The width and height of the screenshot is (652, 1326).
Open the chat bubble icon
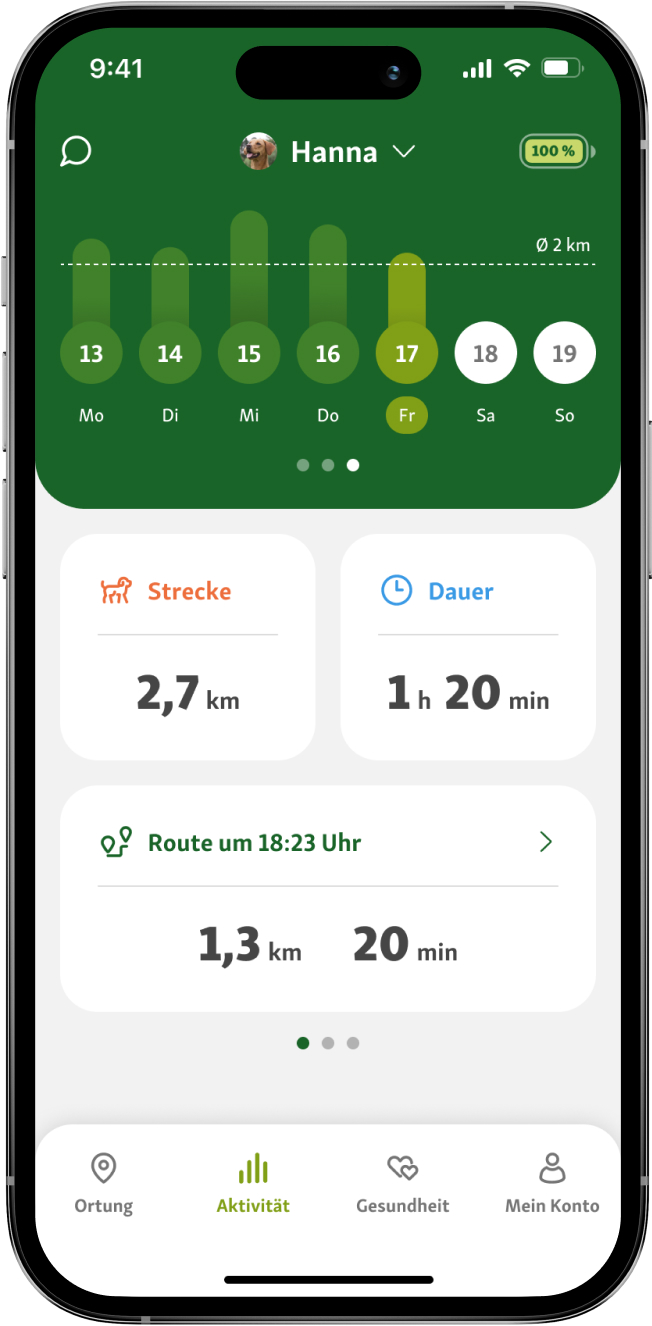pyautogui.click(x=76, y=152)
